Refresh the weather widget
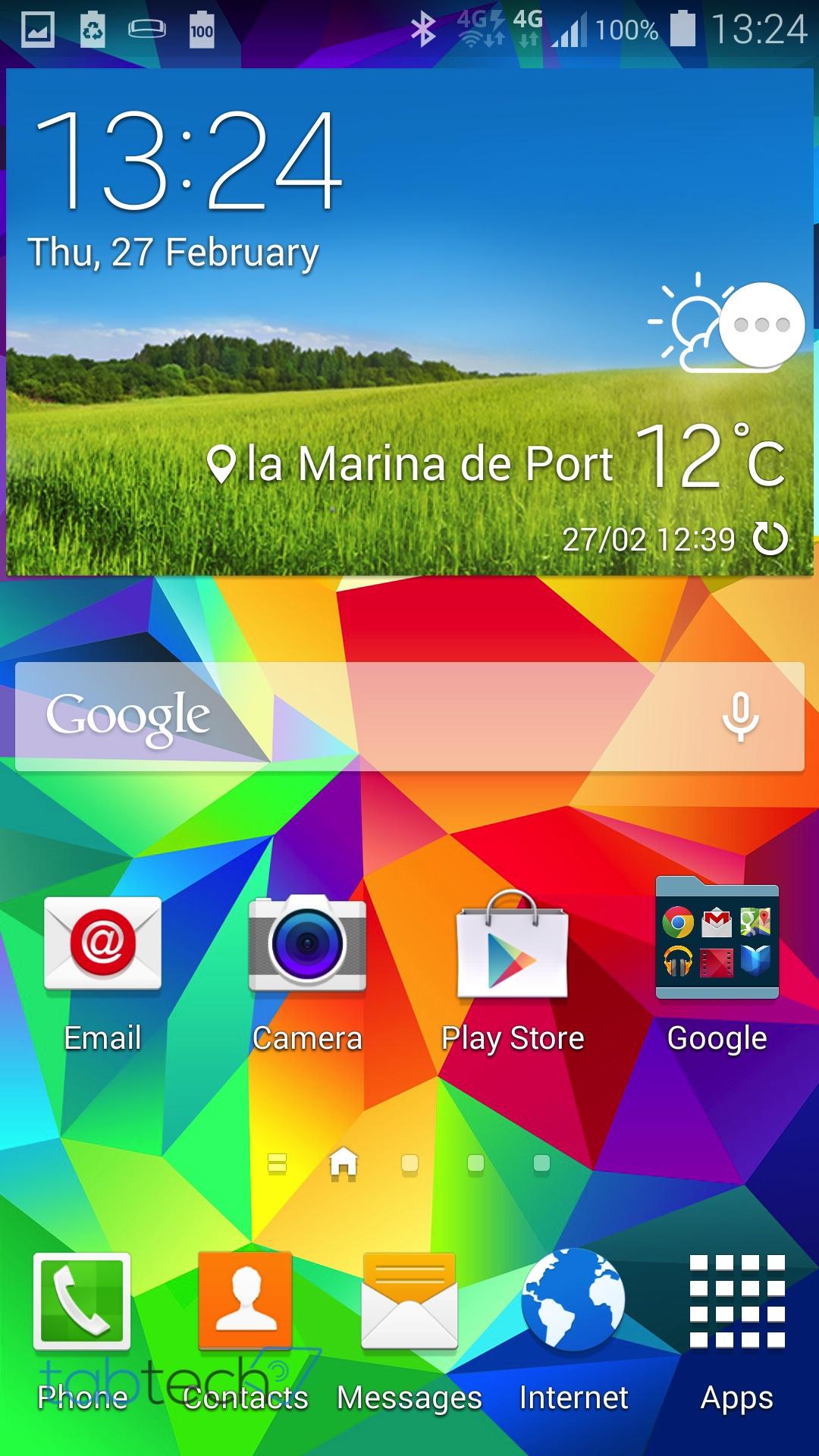819x1456 pixels. point(770,539)
